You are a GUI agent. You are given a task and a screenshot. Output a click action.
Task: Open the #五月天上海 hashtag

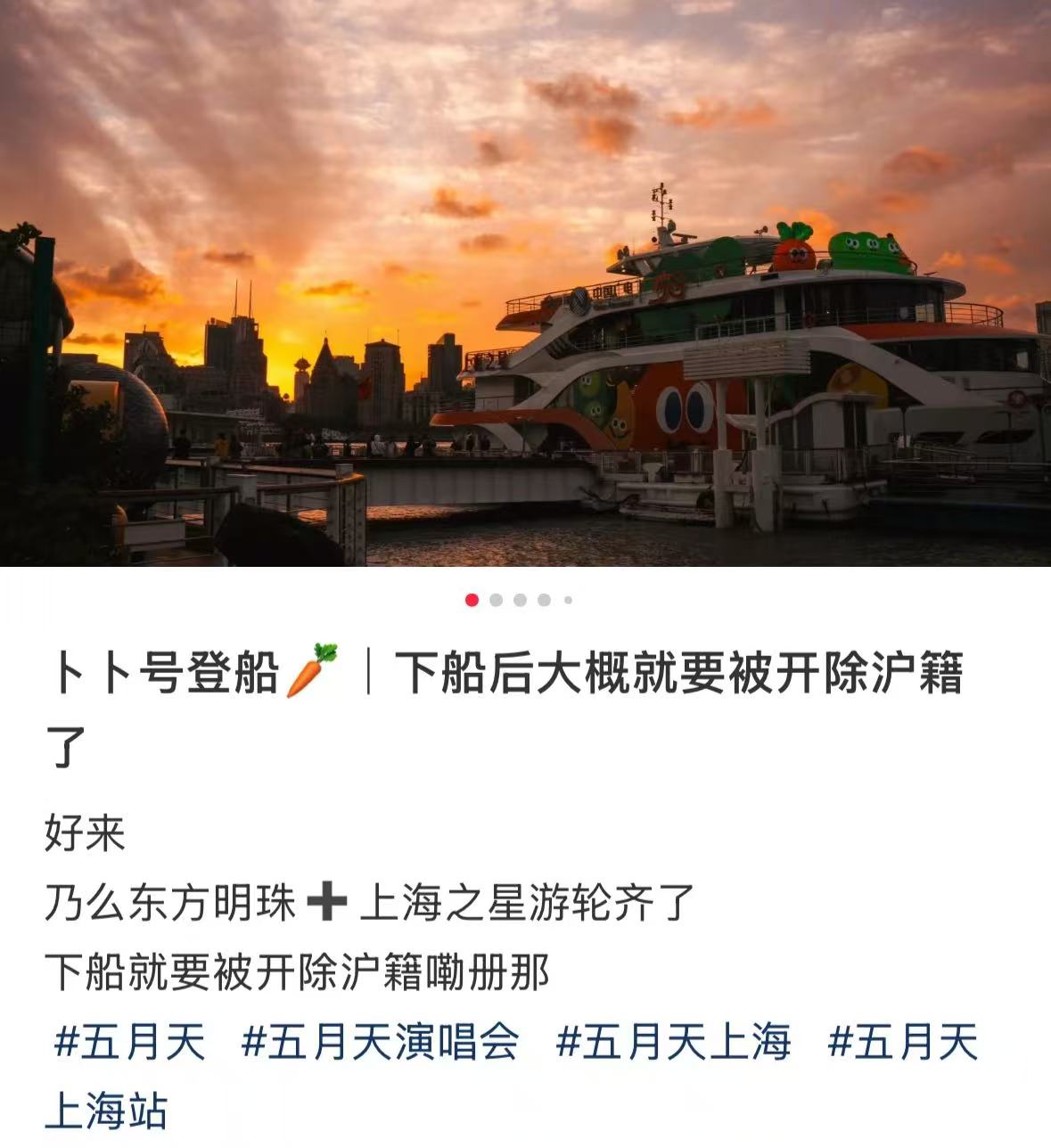[x=674, y=1042]
